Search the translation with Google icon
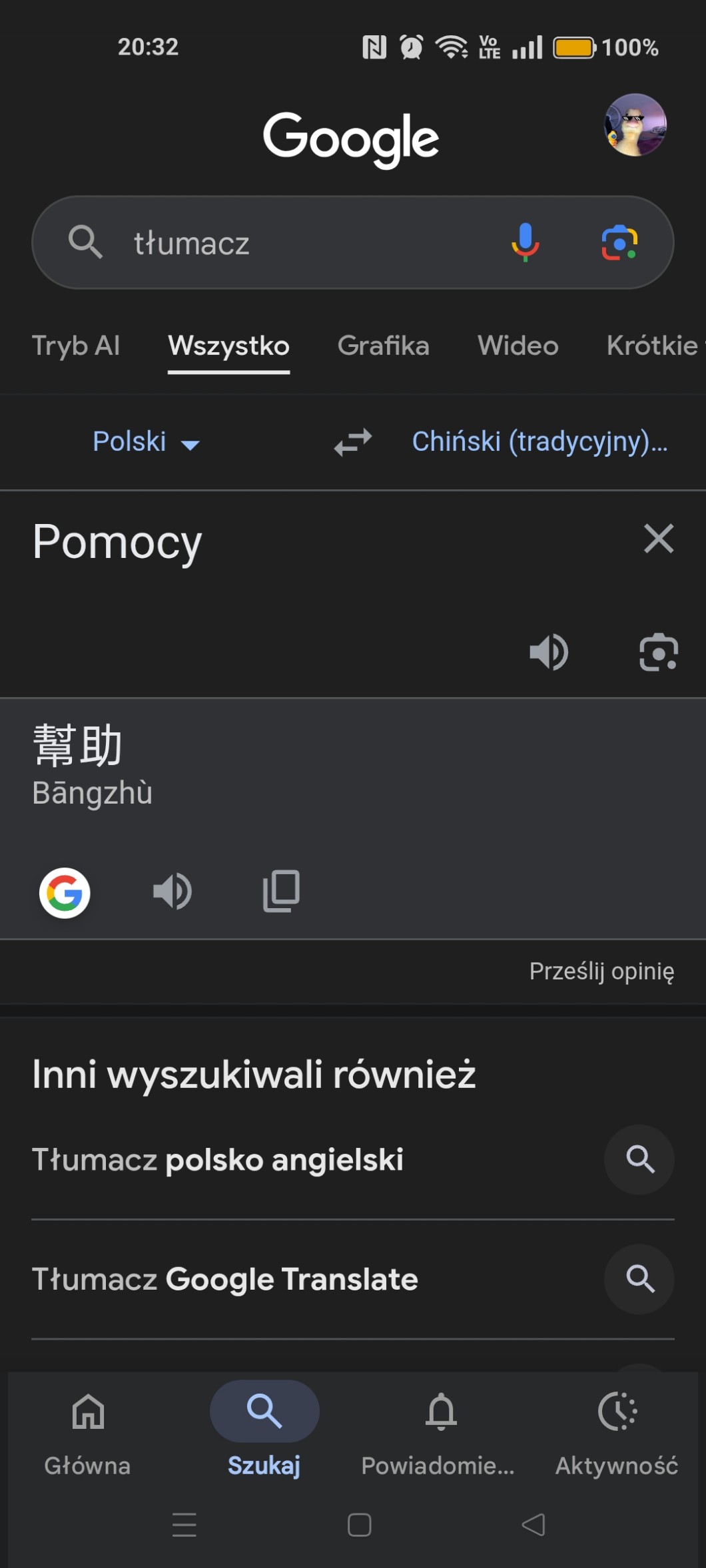The image size is (706, 1568). pos(65,893)
